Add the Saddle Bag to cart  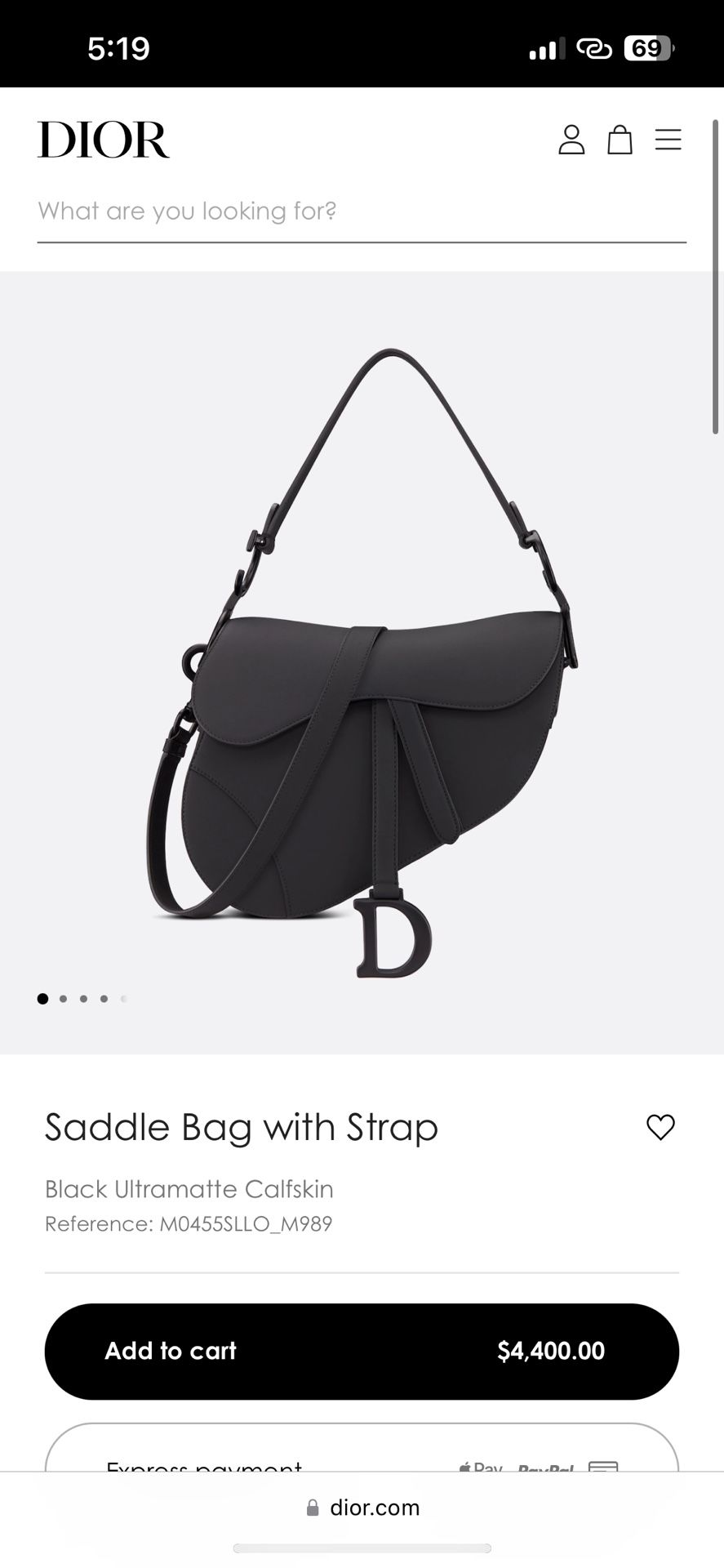[362, 1351]
